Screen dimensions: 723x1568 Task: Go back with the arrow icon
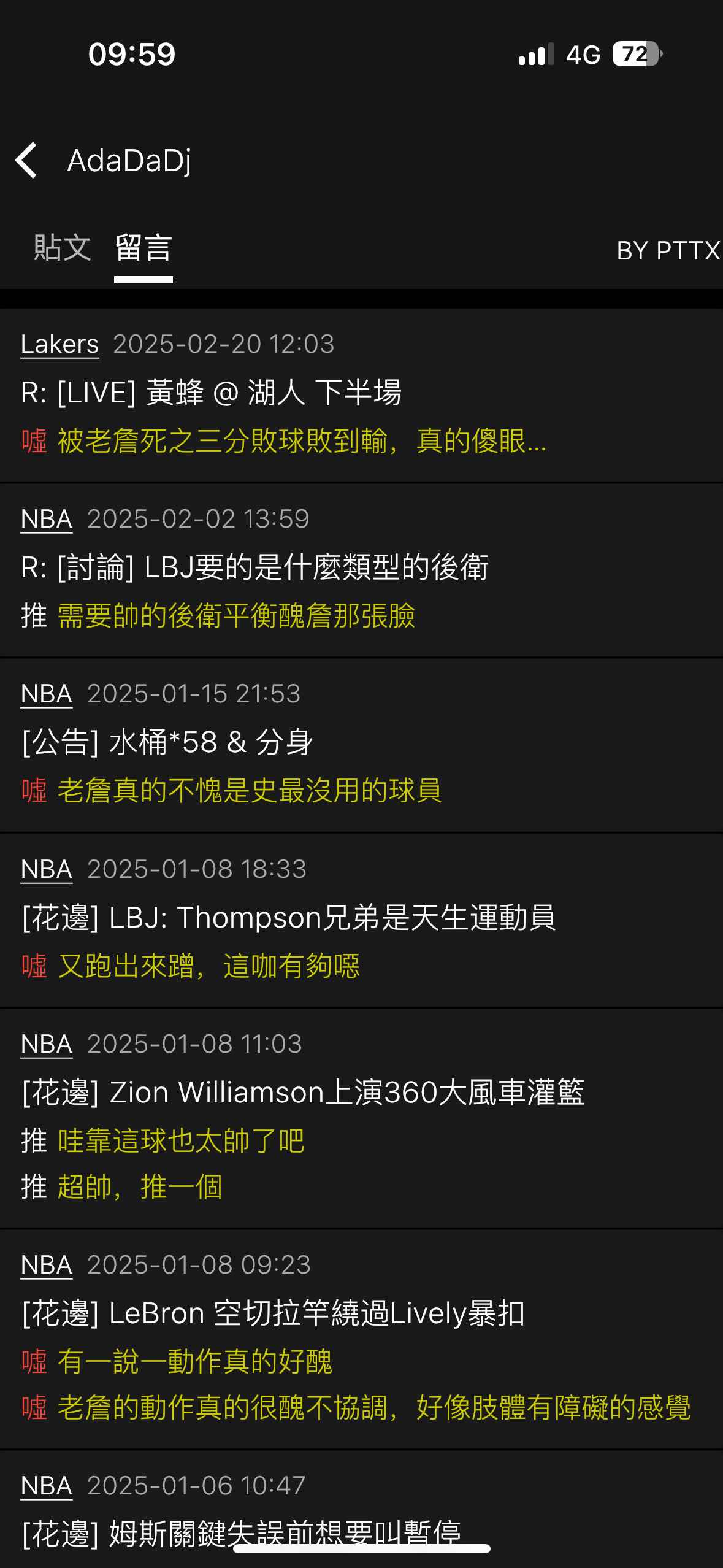(27, 160)
